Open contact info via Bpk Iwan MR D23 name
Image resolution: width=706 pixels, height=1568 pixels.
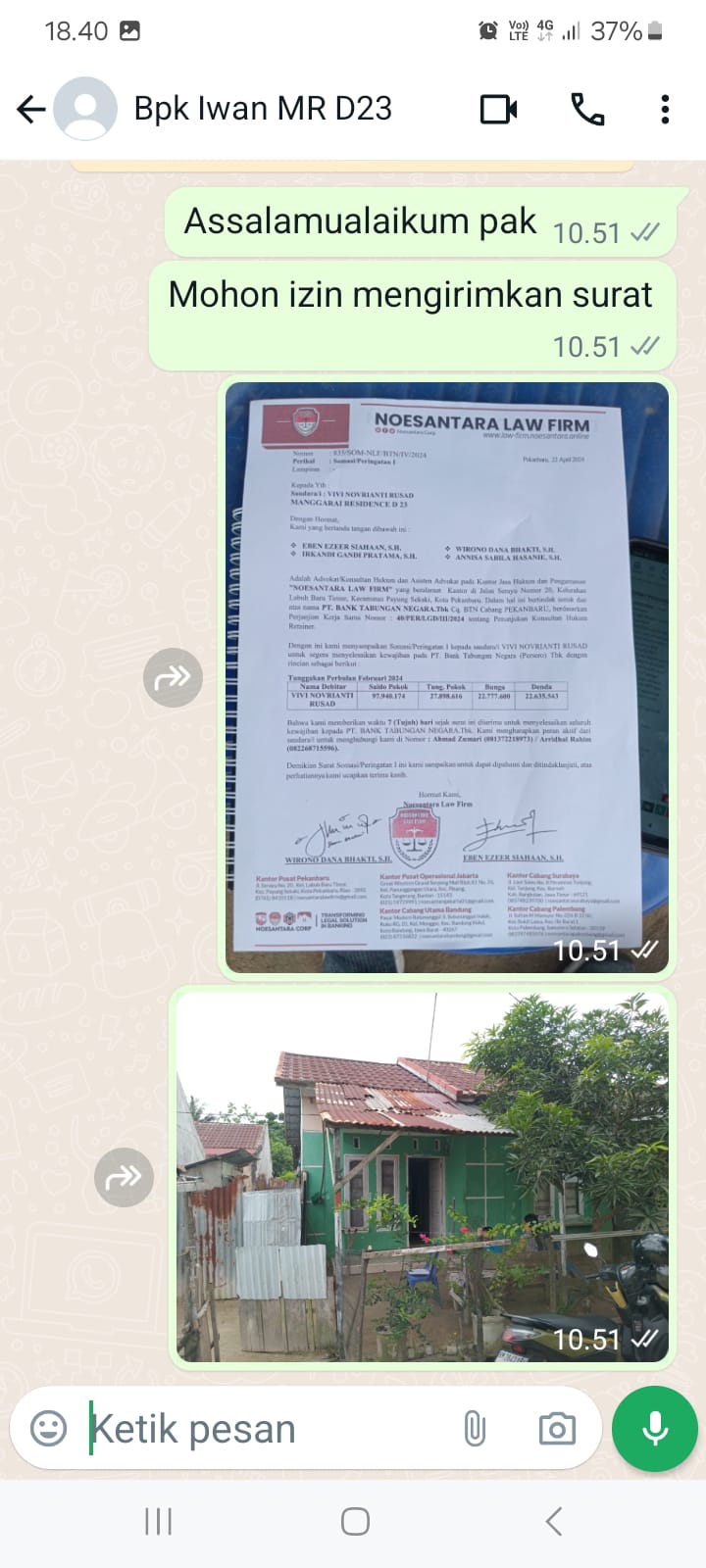[262, 109]
